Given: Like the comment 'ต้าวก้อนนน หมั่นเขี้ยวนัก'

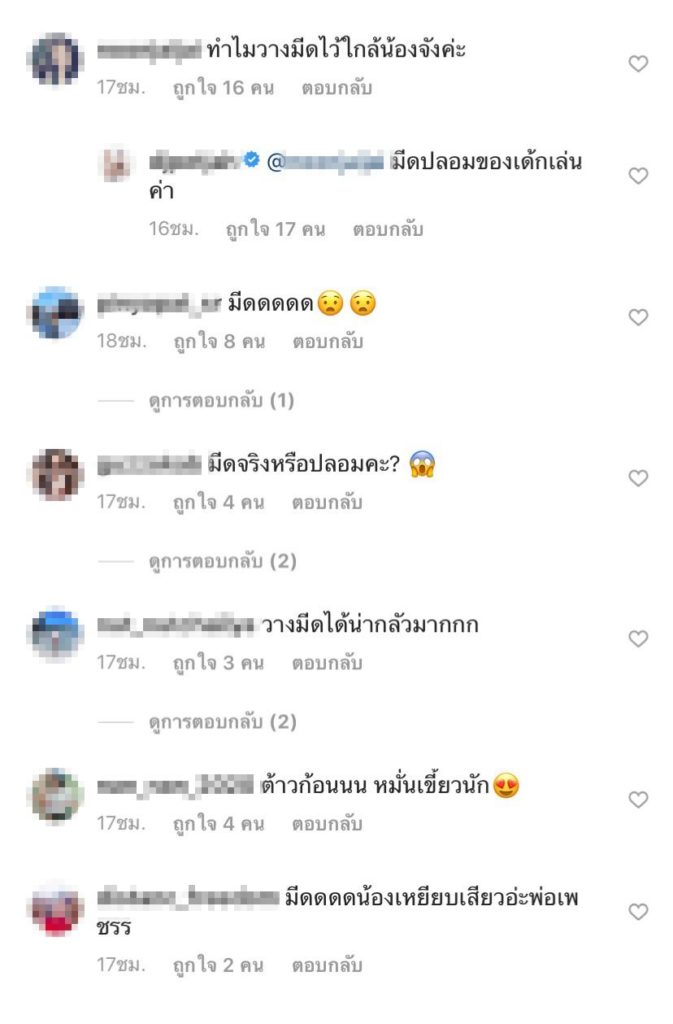Looking at the screenshot, I should (x=637, y=799).
